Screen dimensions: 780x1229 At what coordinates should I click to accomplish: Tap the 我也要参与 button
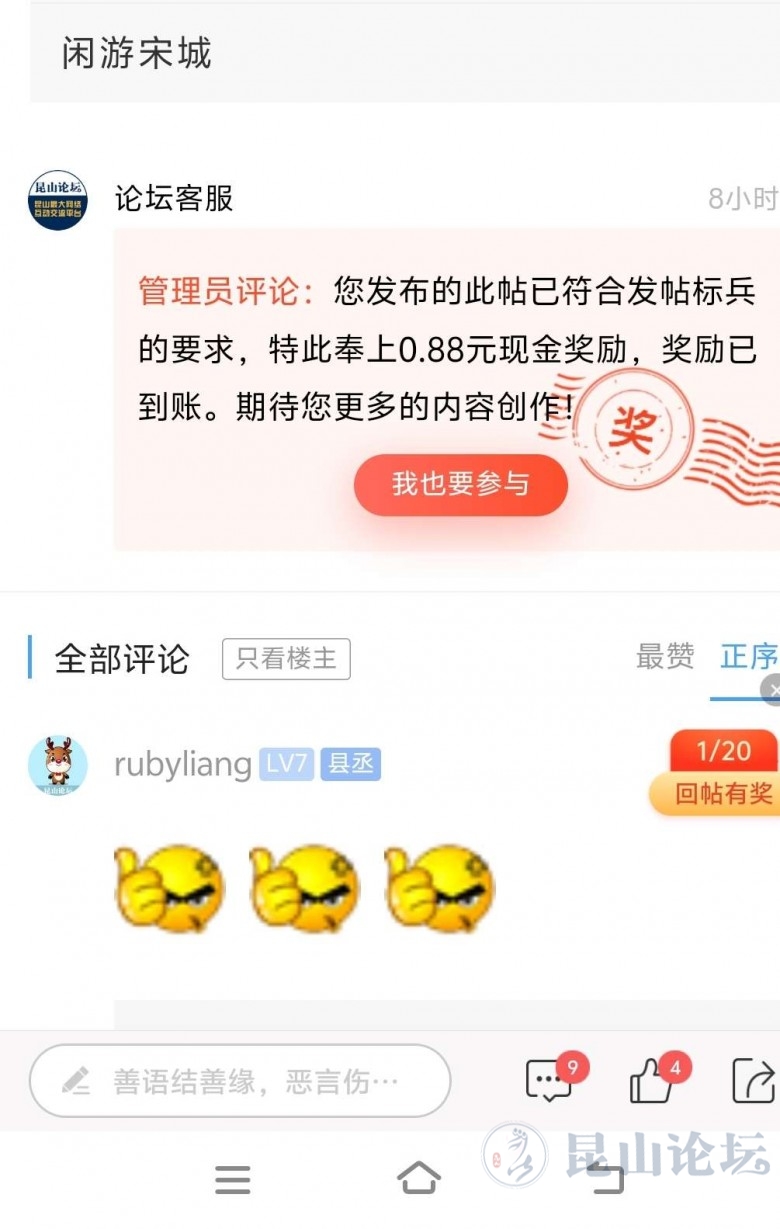click(x=460, y=485)
